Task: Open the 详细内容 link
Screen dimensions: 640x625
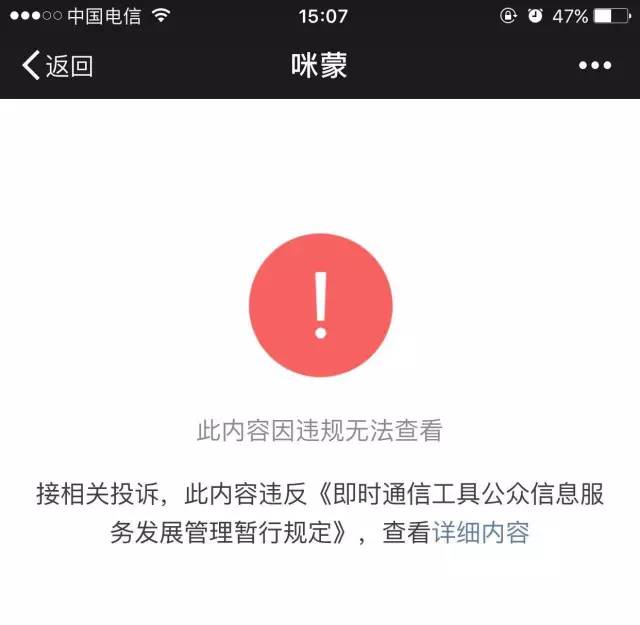Action: coord(480,533)
